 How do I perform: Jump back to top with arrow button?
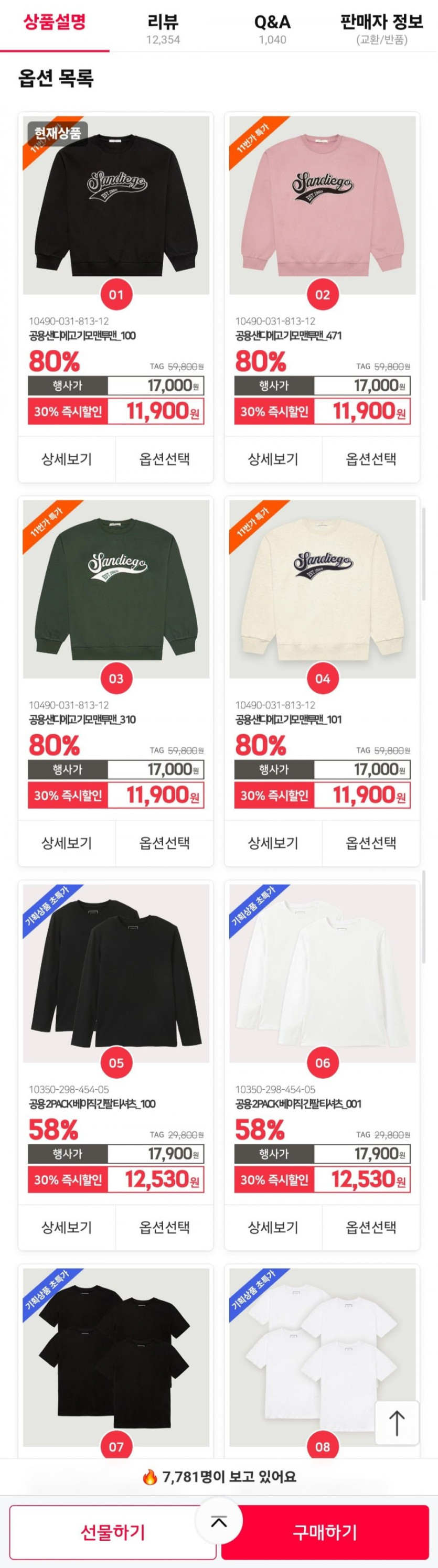397,1423
